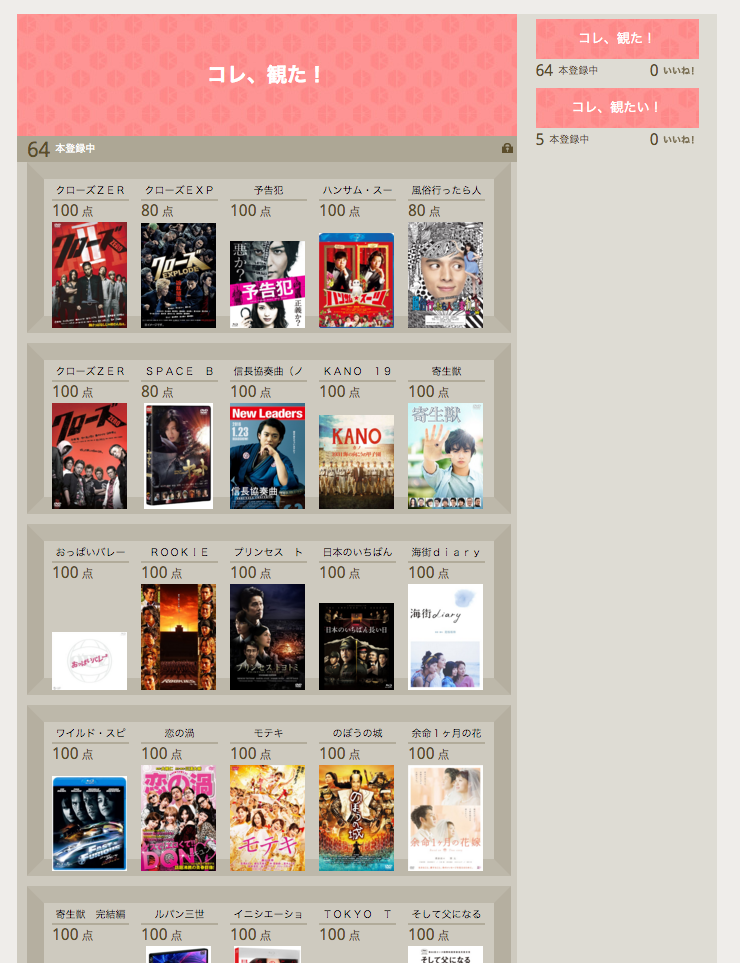This screenshot has height=963, width=740.
Task: Open the 日本のいちばん movie cover
Action: (x=356, y=646)
